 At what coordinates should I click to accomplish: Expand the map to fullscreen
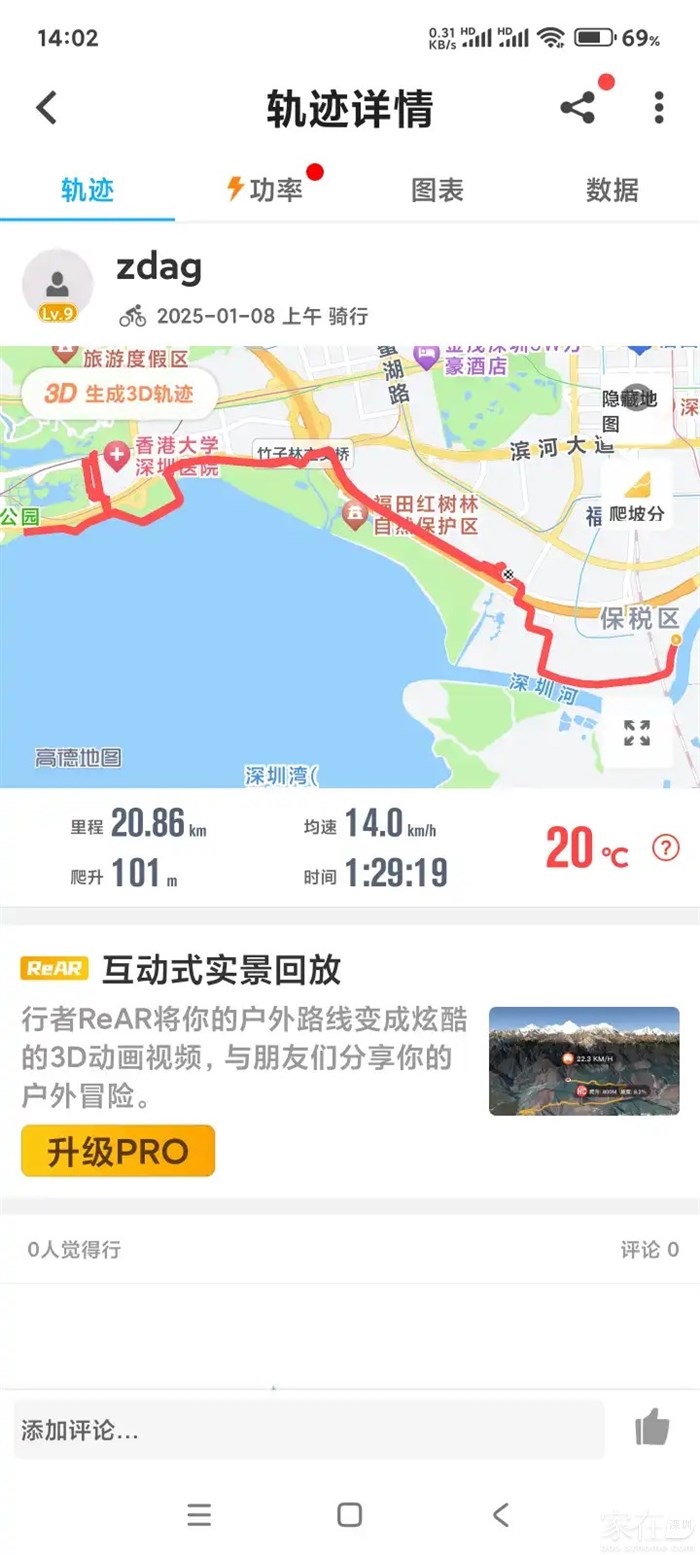[x=637, y=732]
